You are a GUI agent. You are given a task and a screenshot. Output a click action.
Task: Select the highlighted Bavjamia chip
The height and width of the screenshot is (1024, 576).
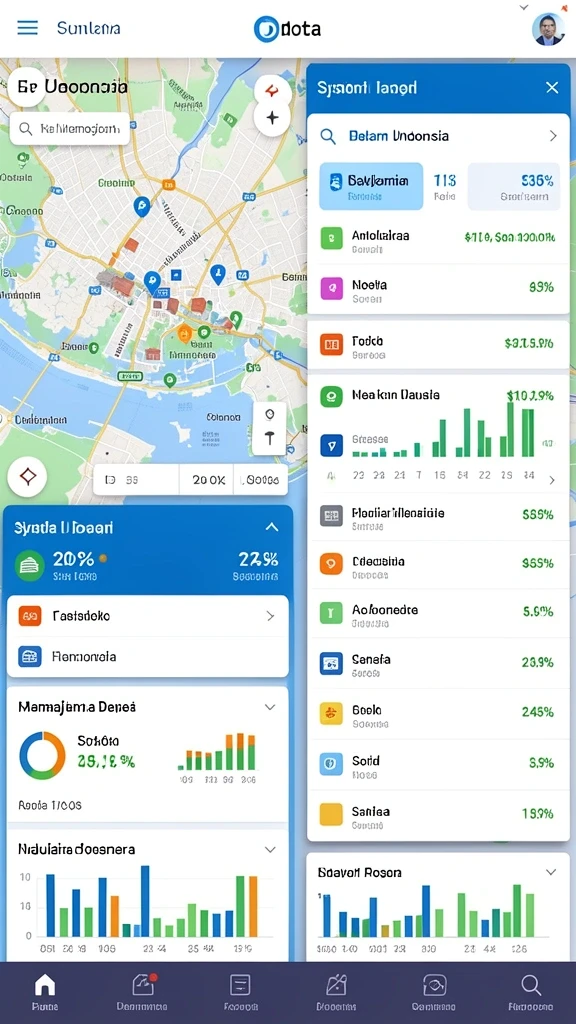pos(371,186)
